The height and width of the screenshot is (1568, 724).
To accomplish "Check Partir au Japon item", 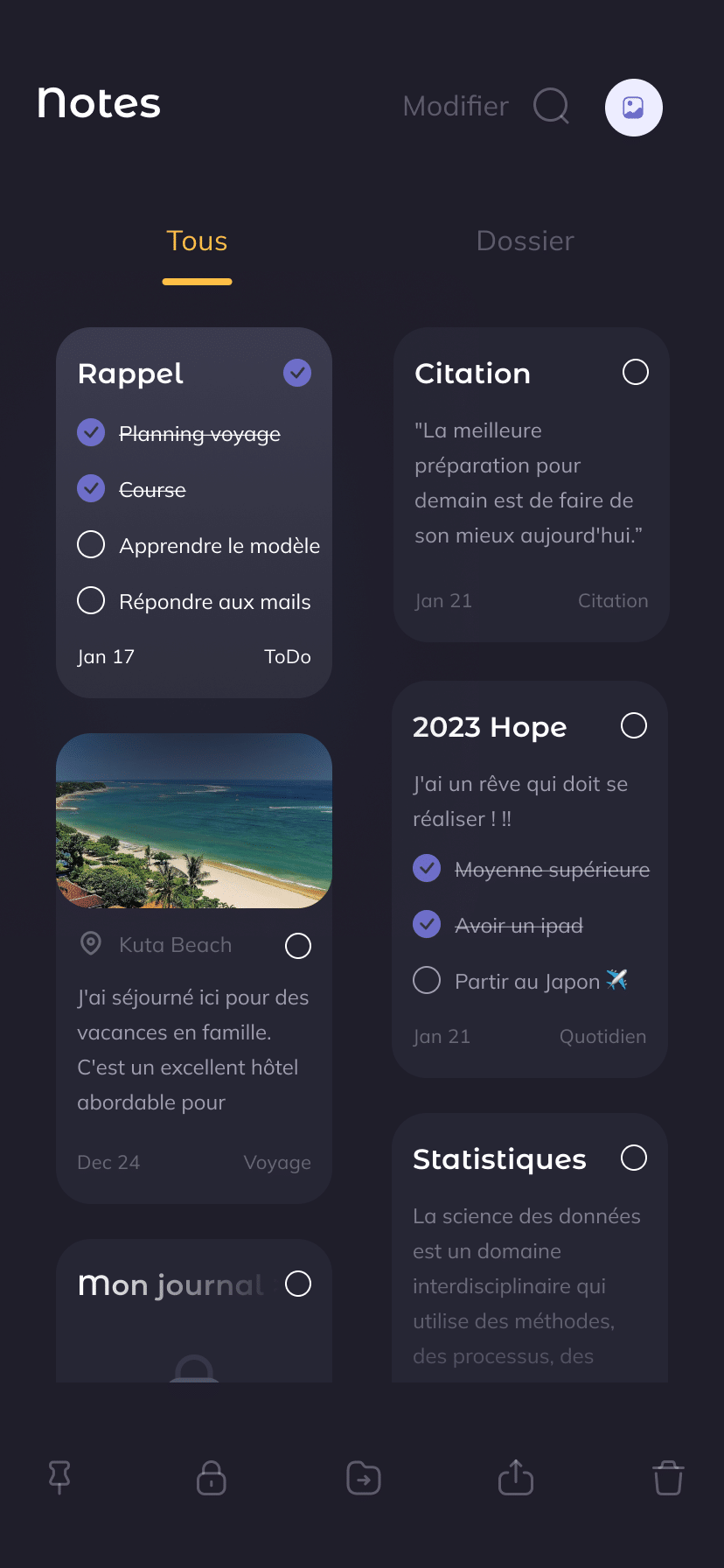I will point(427,980).
